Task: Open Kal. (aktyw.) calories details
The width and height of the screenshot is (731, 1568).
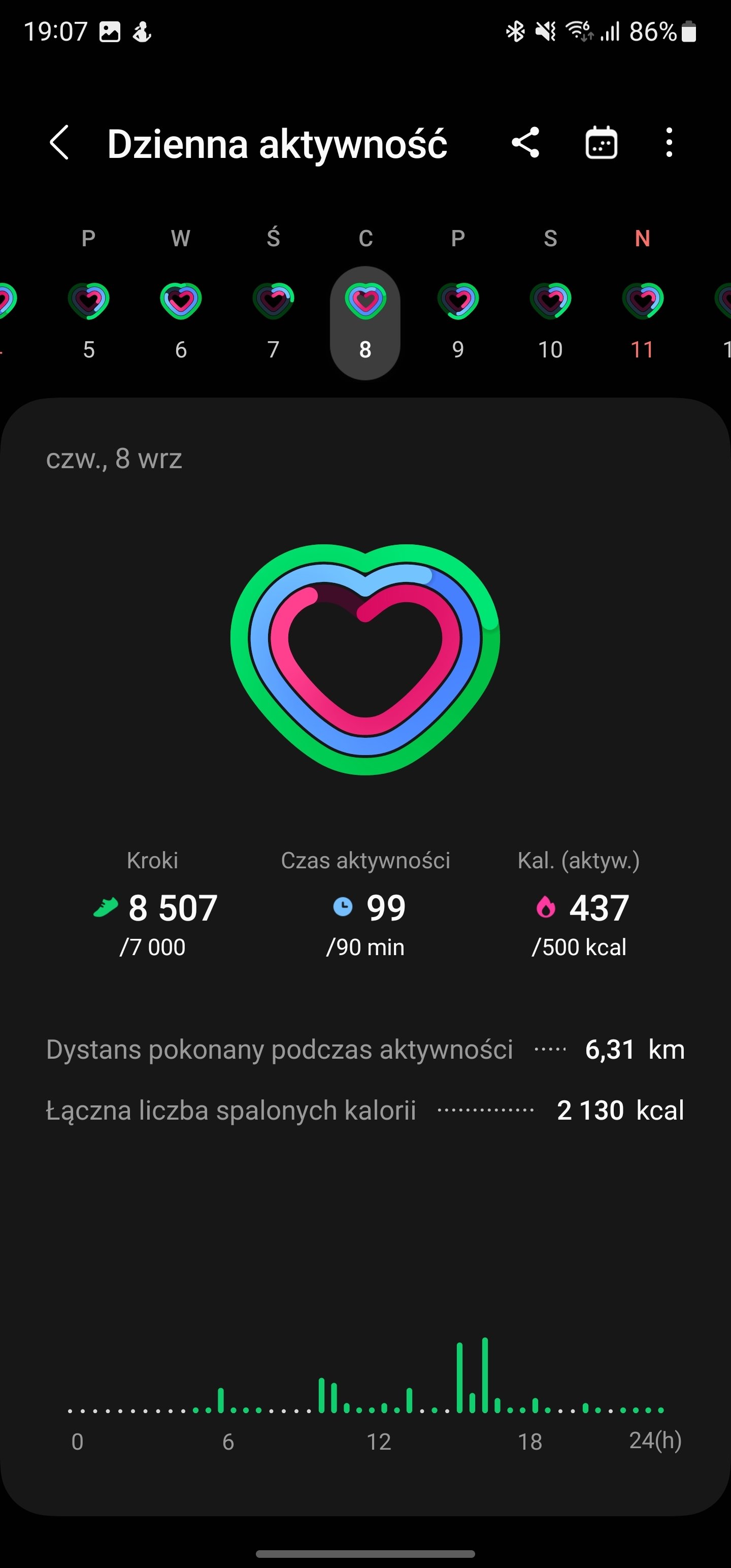Action: (579, 904)
